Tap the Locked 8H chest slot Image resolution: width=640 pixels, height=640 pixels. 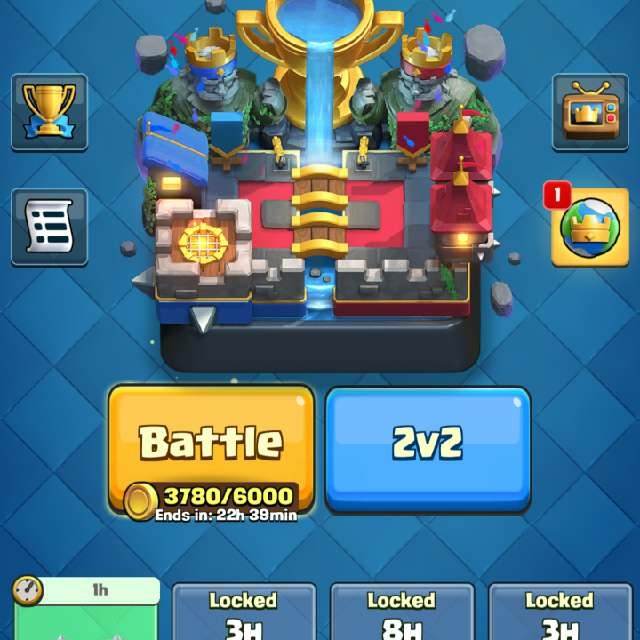click(401, 613)
